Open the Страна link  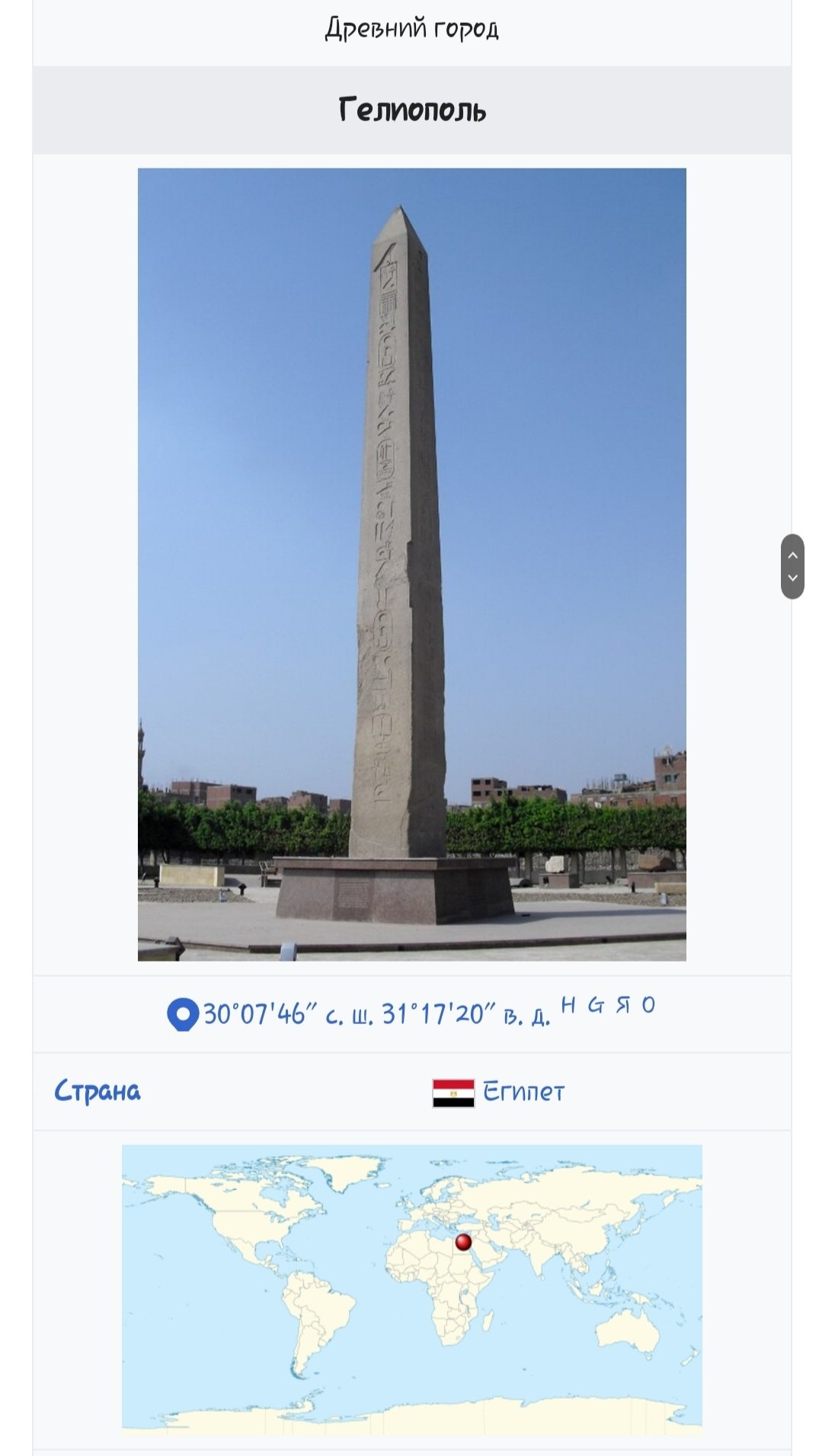click(98, 1091)
